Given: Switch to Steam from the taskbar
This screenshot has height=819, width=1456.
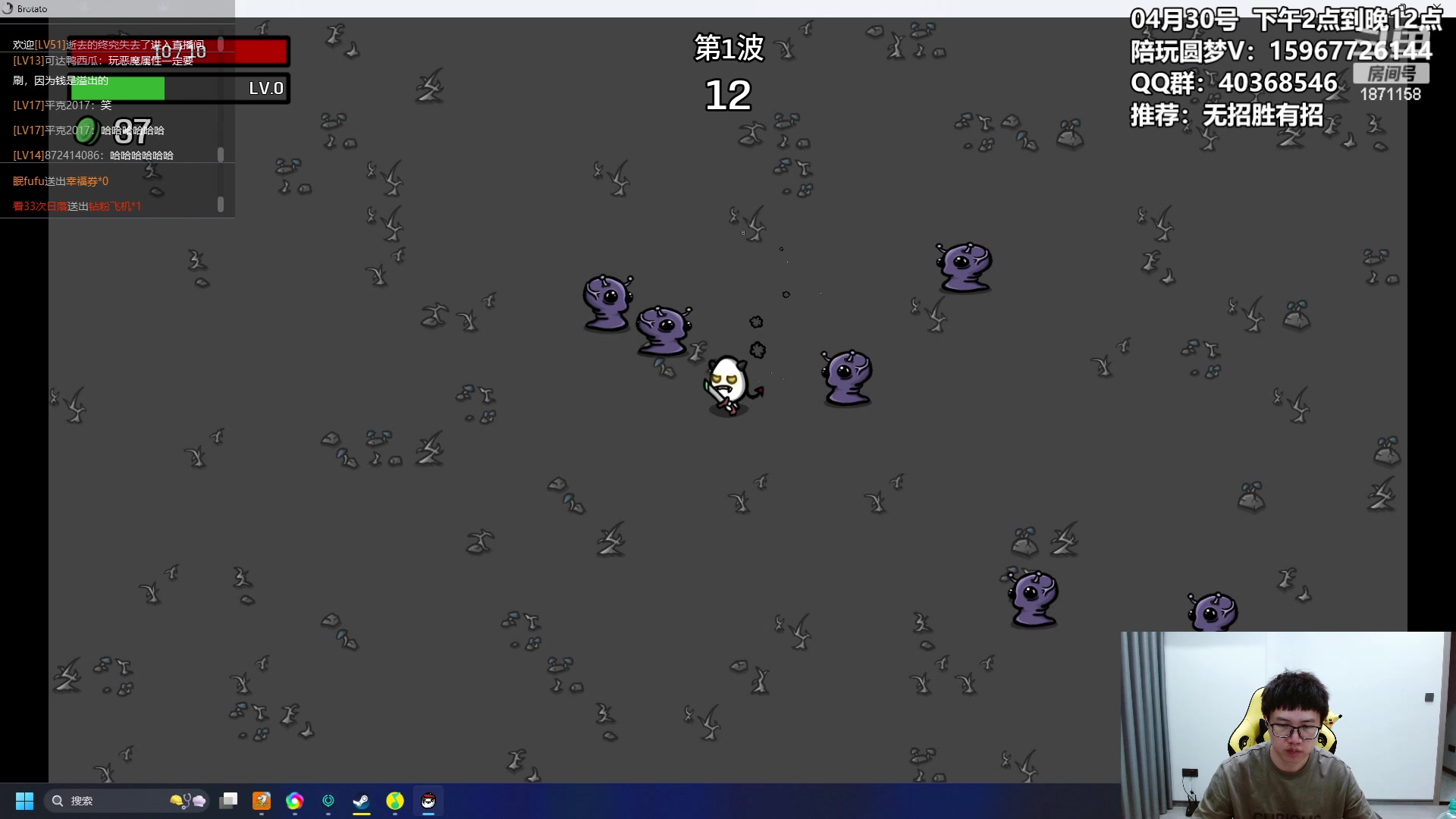Looking at the screenshot, I should [x=362, y=801].
